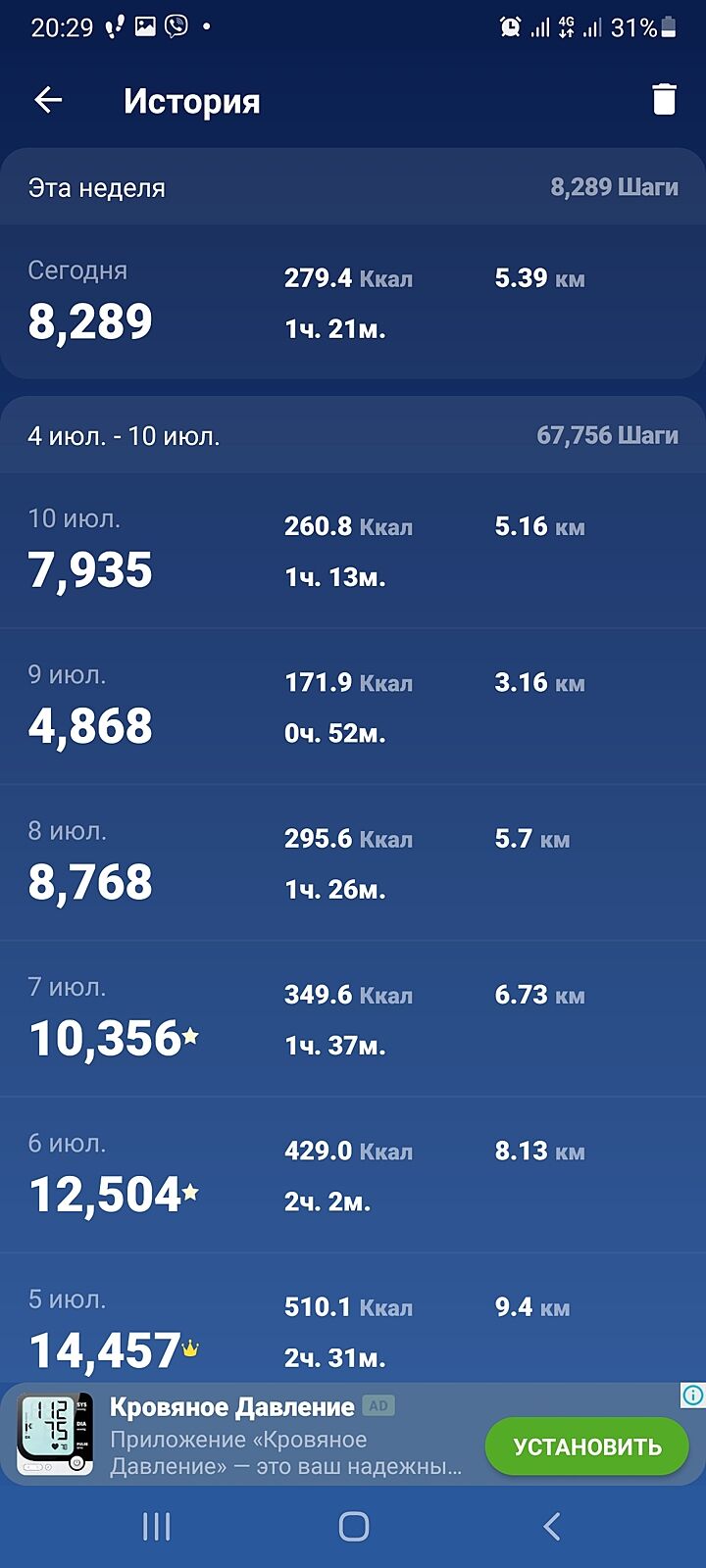Tap the green УСТАНОВИТЬ button in the ad
Image resolution: width=706 pixels, height=1568 pixels.
point(587,1446)
